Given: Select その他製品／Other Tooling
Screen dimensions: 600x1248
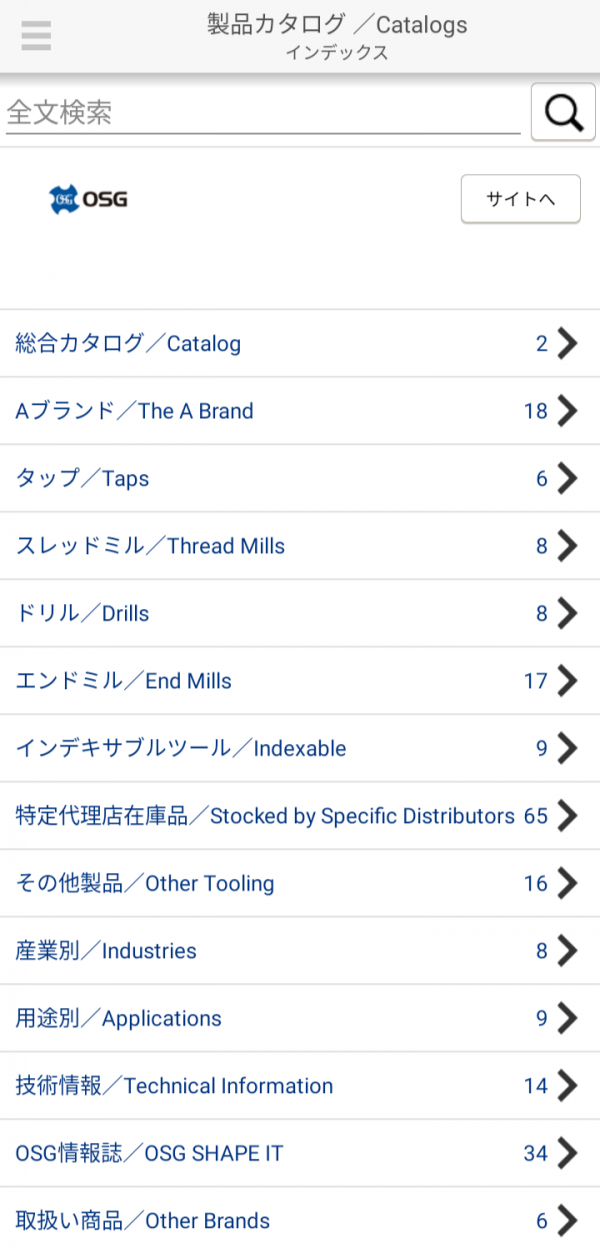Looking at the screenshot, I should click(300, 884).
